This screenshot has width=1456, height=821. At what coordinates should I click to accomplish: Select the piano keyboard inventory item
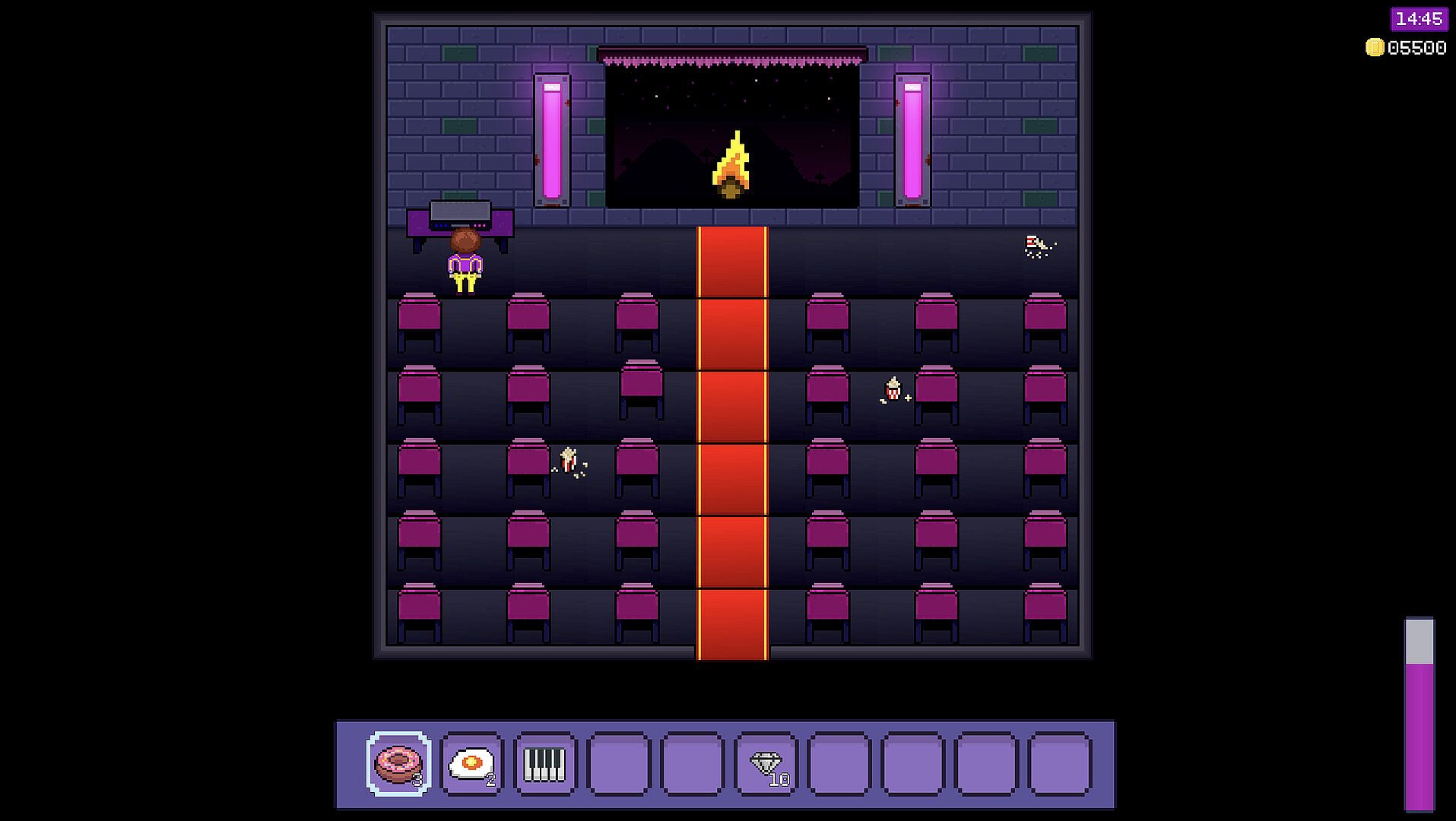[544, 763]
